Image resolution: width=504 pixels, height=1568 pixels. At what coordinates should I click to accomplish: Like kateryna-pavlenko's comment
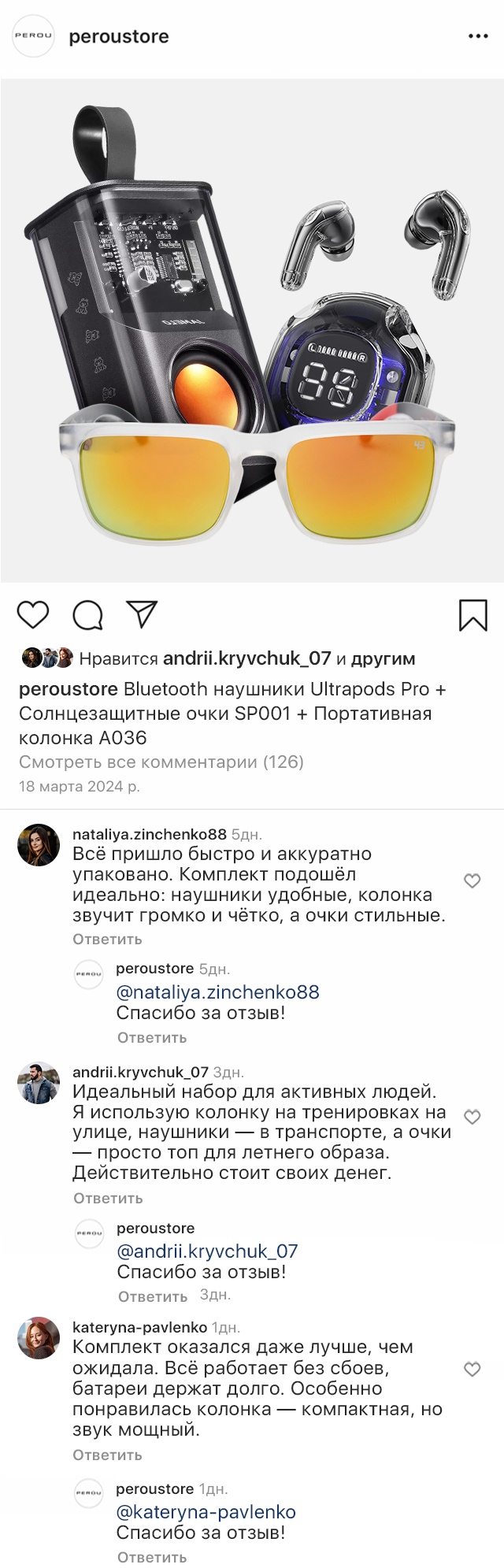tap(472, 1370)
